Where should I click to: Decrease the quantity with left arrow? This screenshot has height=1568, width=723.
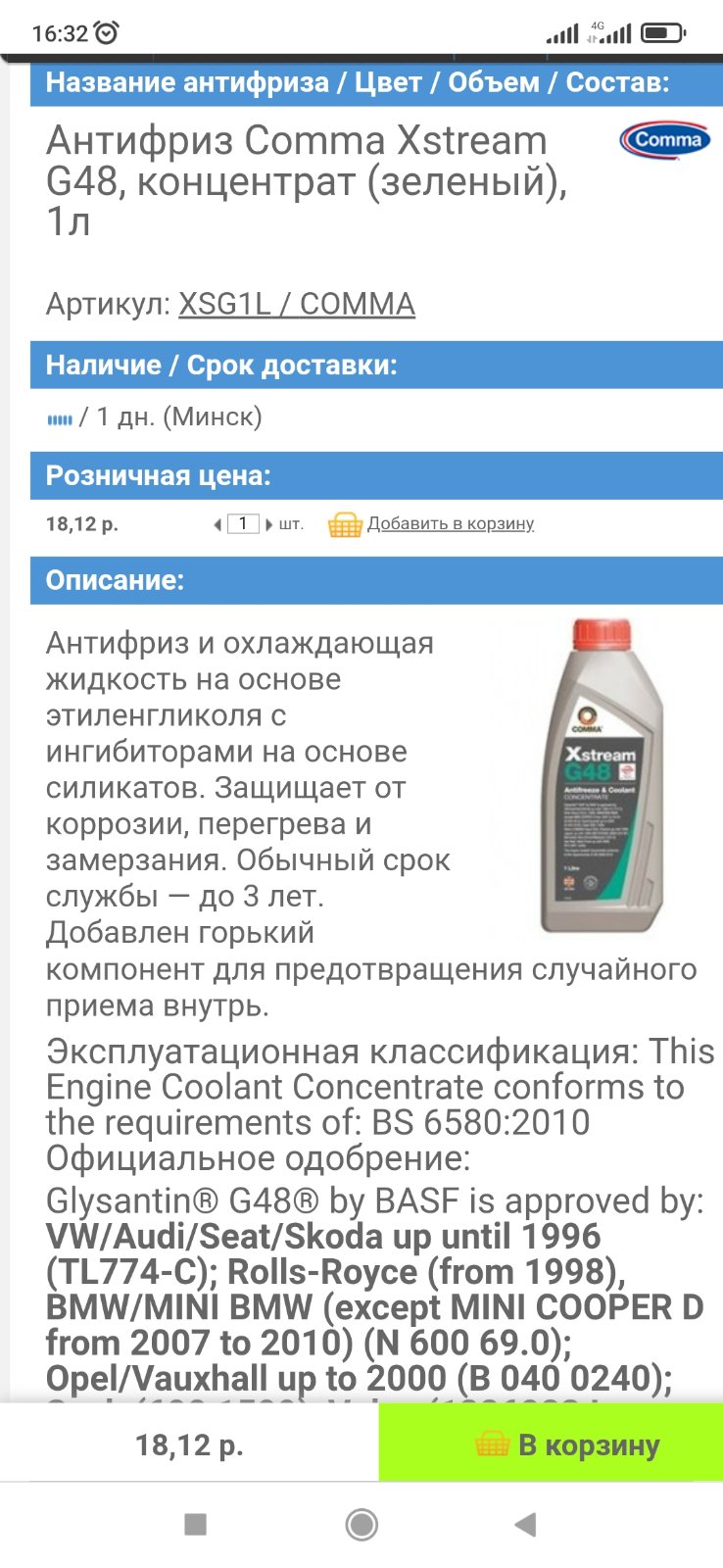[x=217, y=524]
